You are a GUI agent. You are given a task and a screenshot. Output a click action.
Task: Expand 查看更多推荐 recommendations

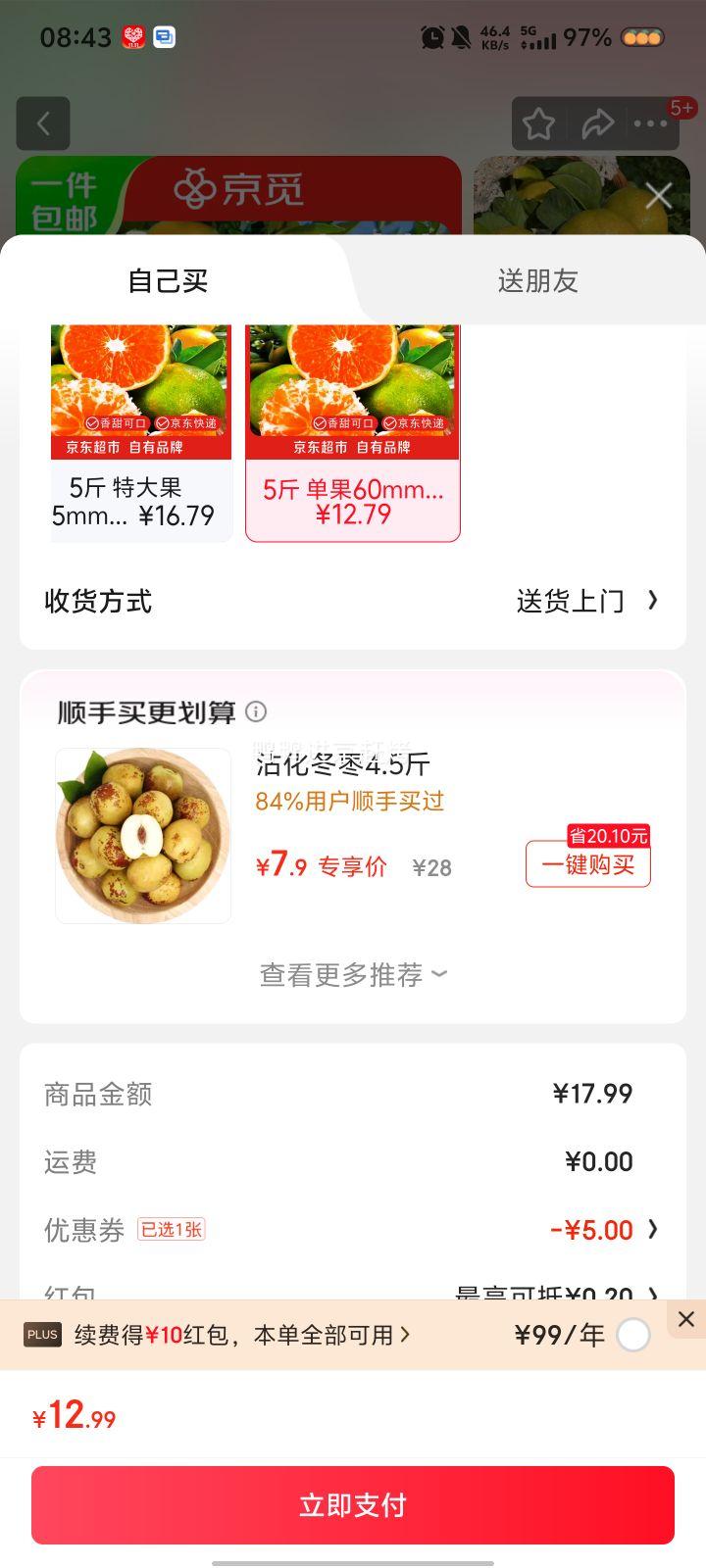pos(353,974)
